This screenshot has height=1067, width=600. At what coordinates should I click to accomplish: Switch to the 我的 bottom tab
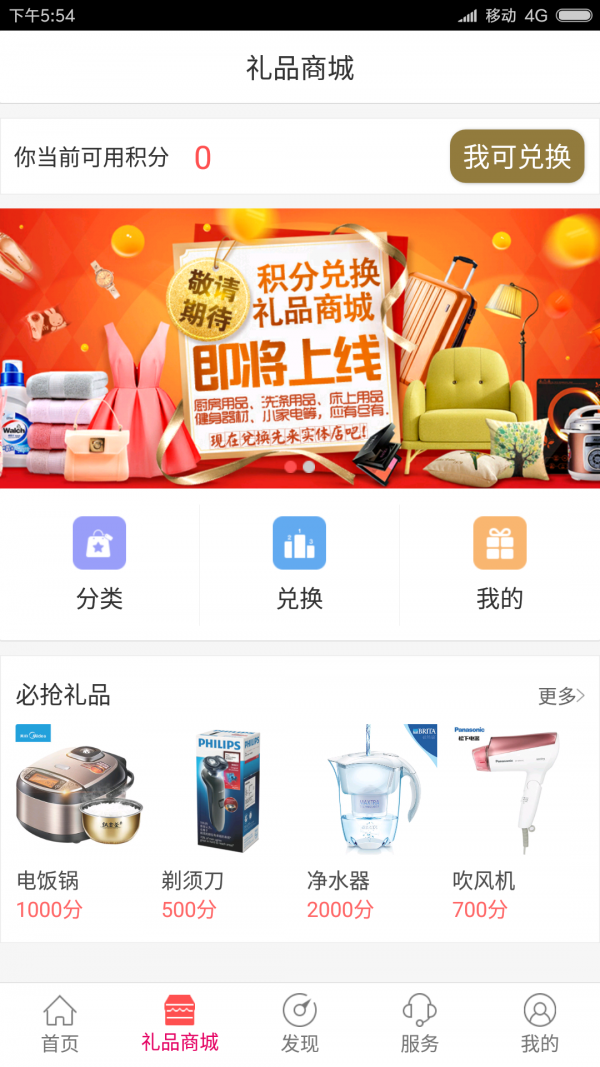click(x=540, y=1024)
